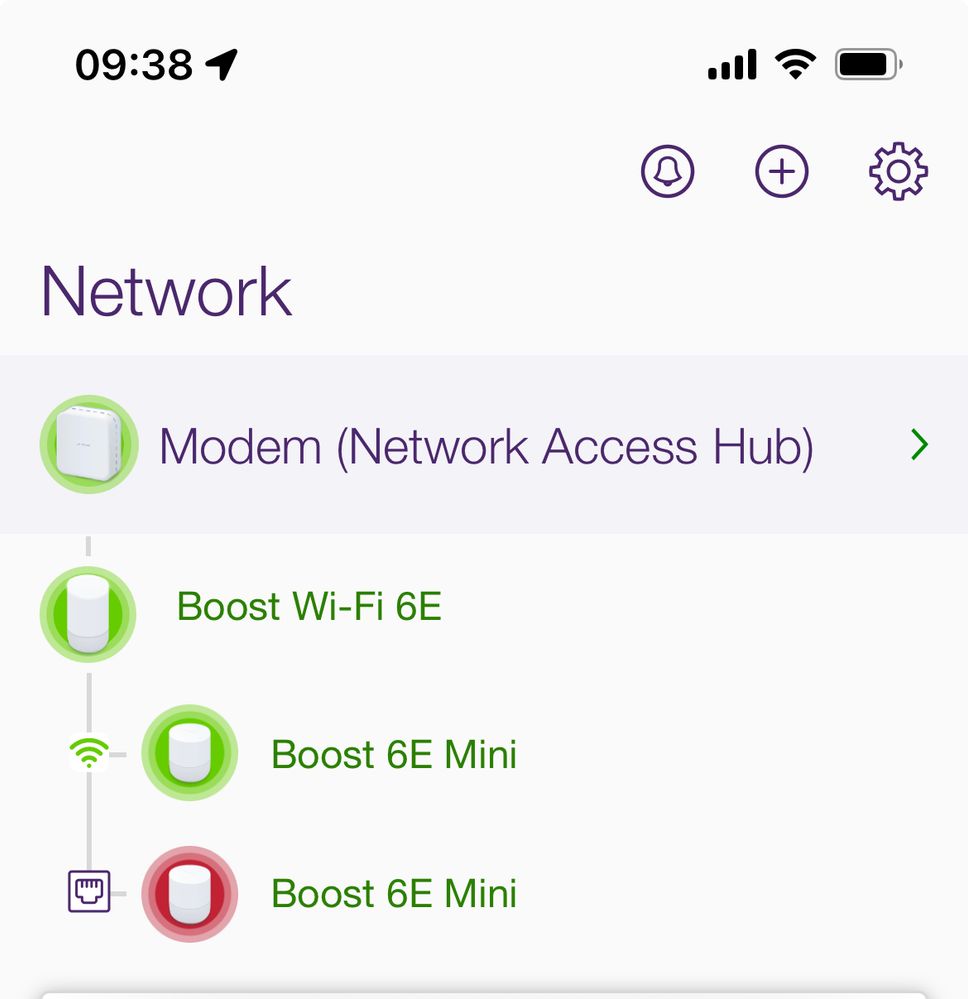Open the settings gear
Viewport: 968px width, 999px height.
pyautogui.click(x=898, y=172)
